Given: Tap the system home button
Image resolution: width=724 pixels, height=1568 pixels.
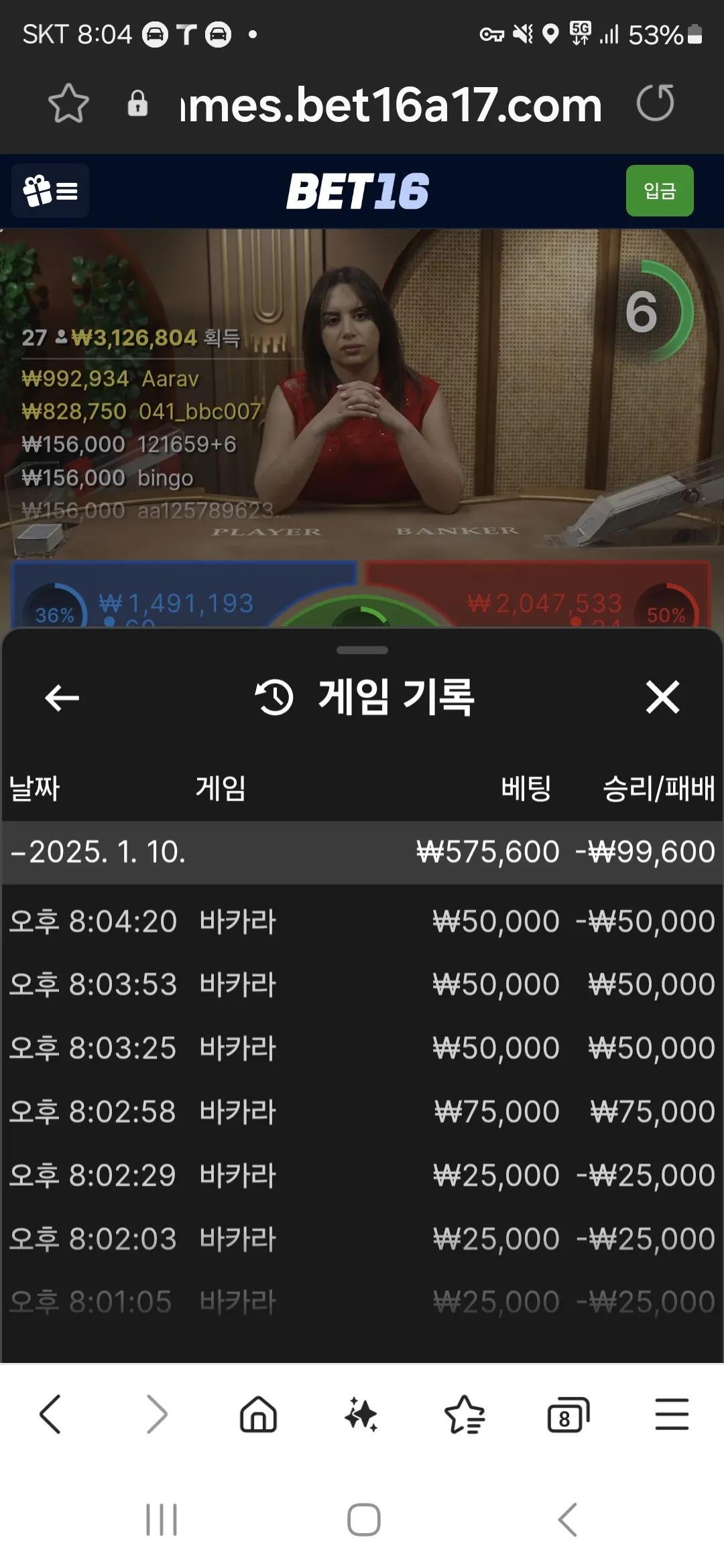Looking at the screenshot, I should point(364,1520).
